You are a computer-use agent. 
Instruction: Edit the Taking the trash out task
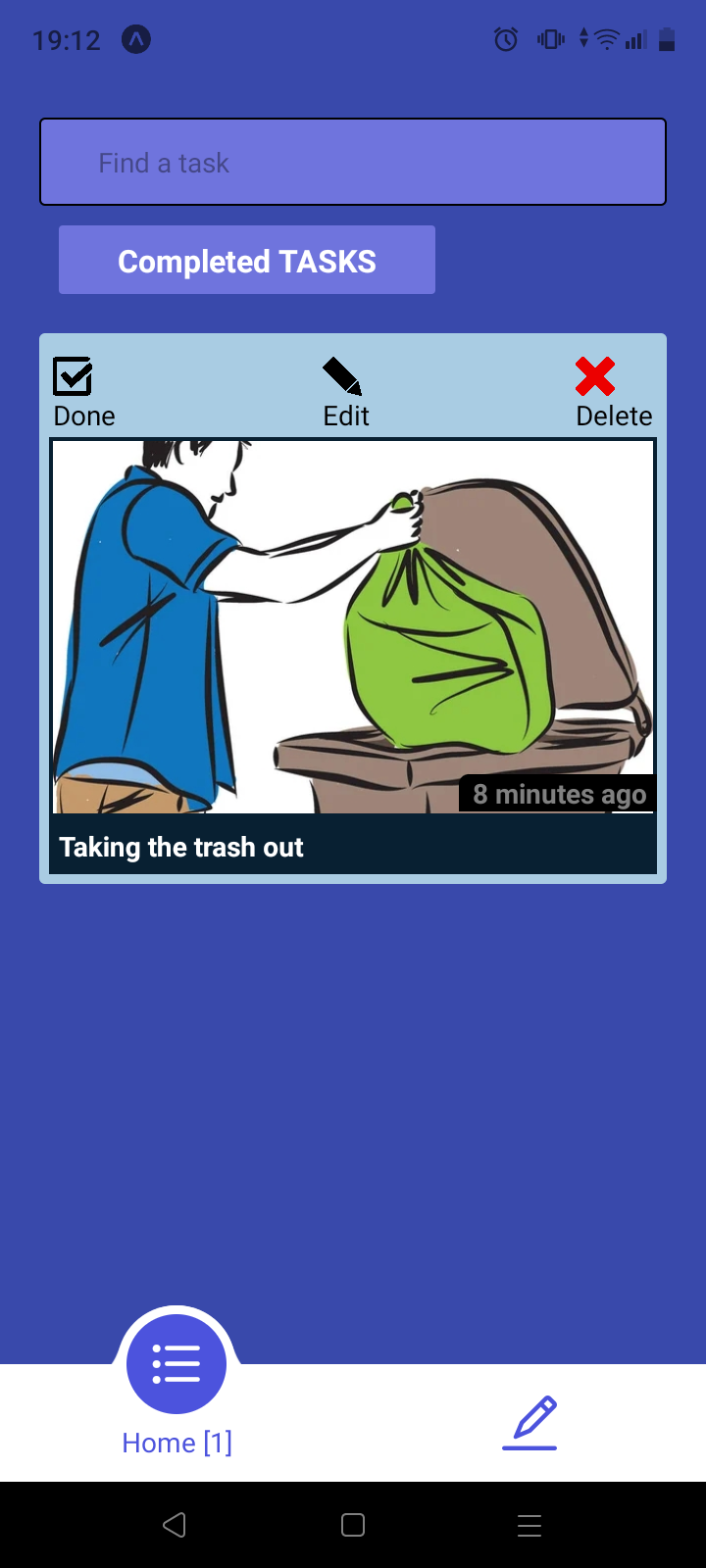[x=345, y=391]
